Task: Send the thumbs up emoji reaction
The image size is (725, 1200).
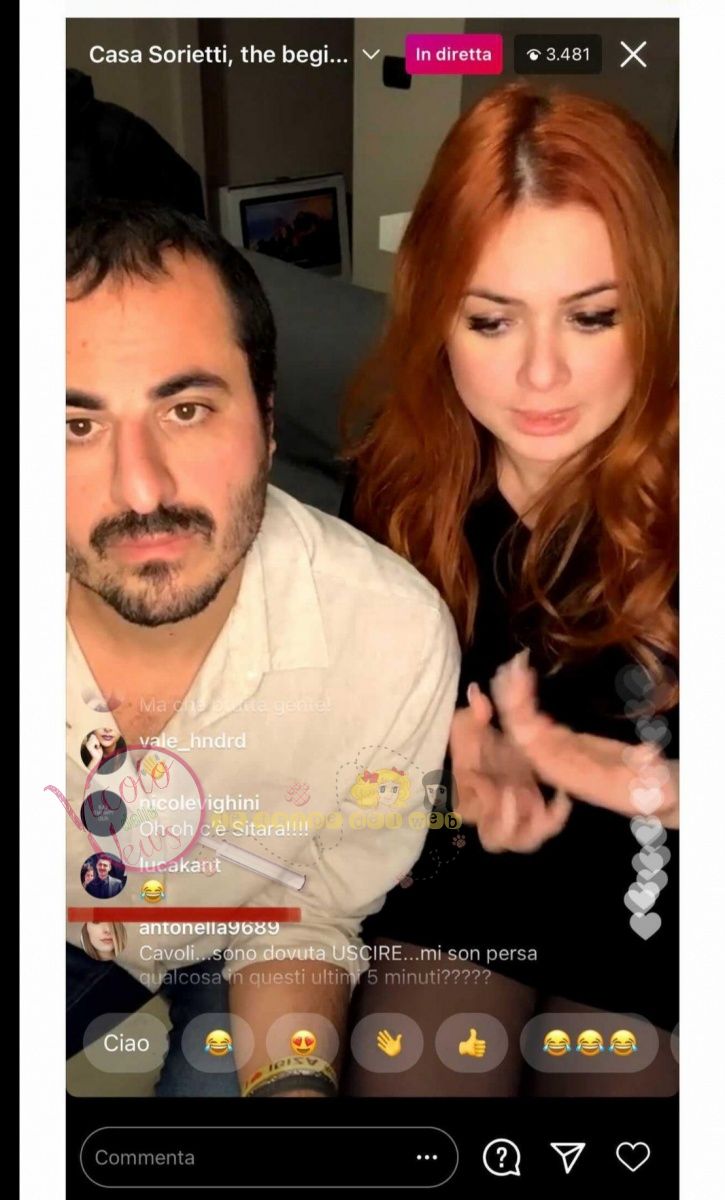Action: [x=471, y=1043]
